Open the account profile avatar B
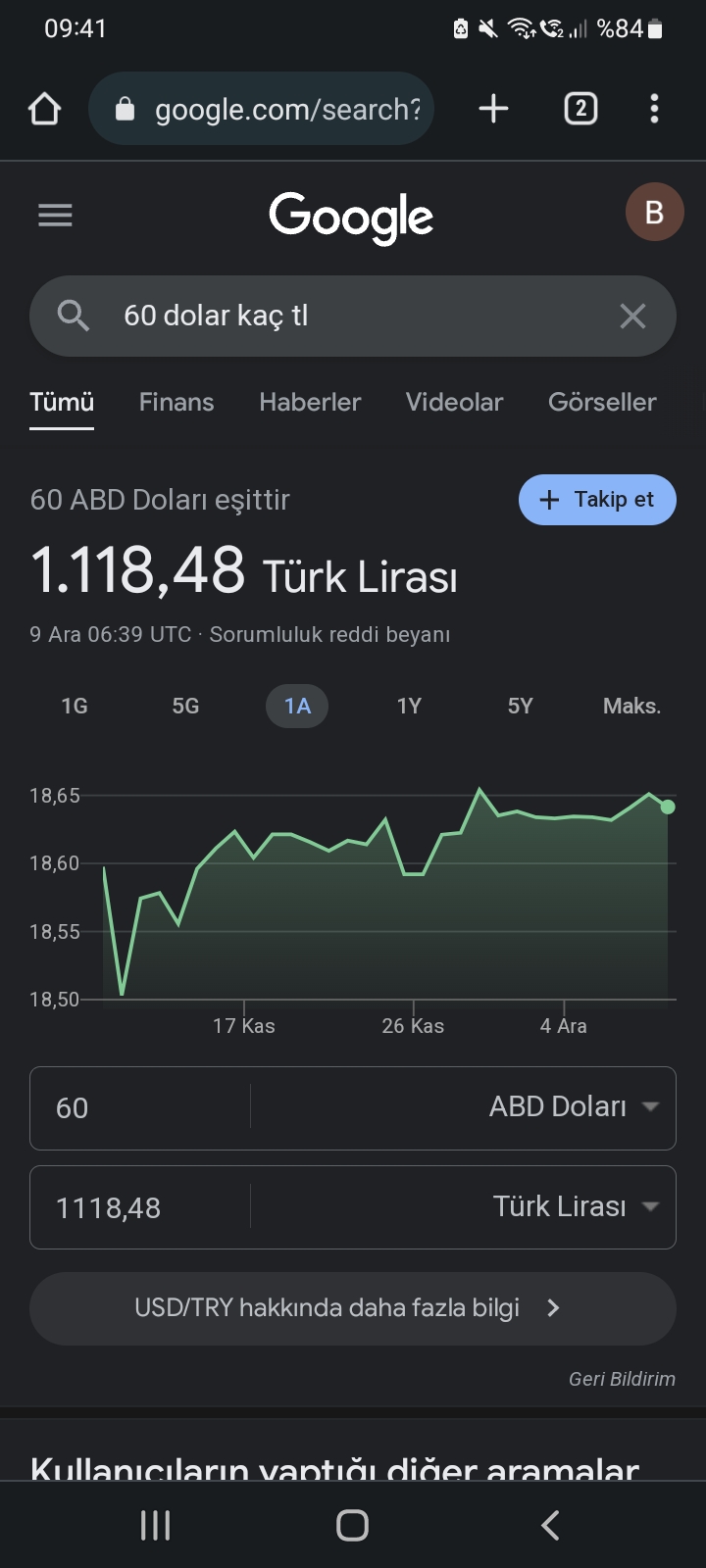 [654, 212]
